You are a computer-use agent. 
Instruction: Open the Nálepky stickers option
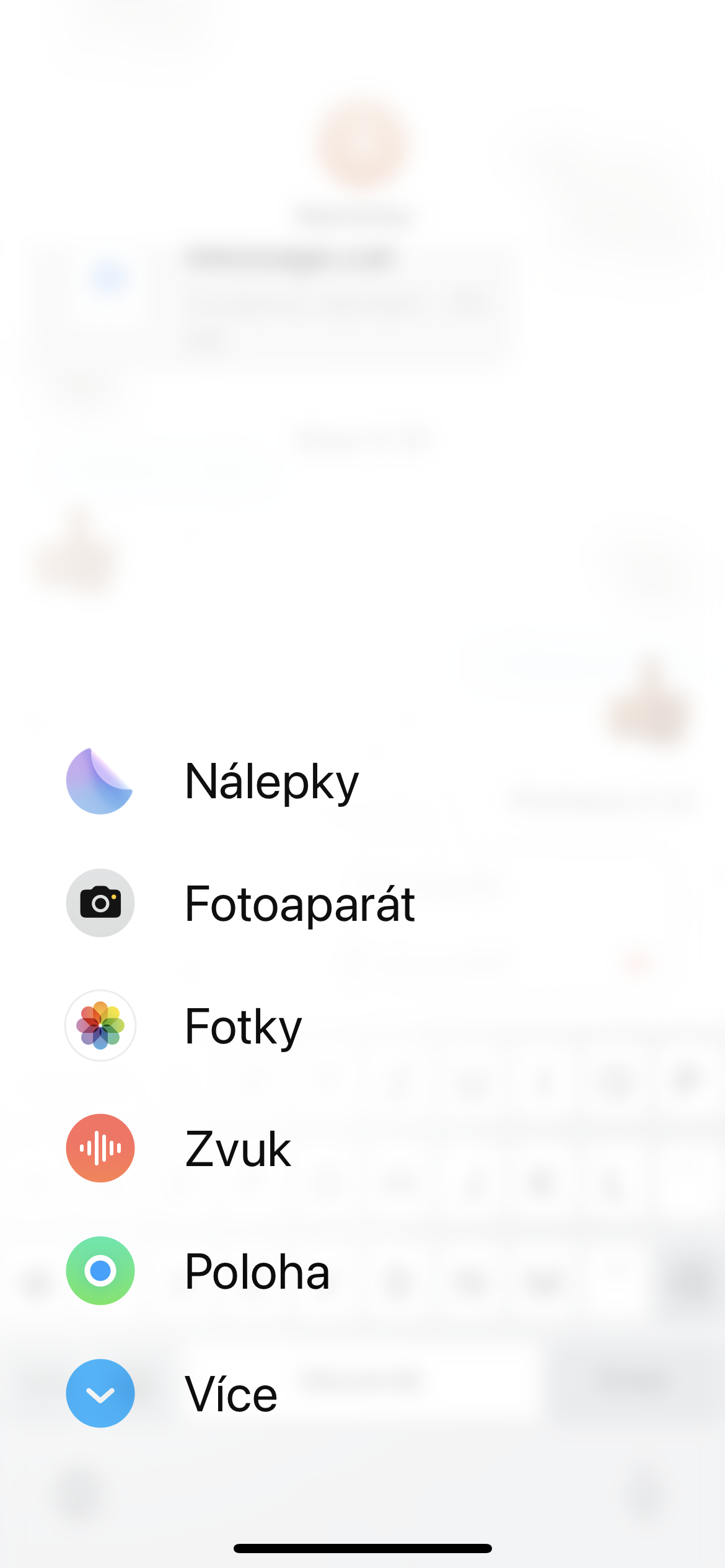tap(211, 782)
